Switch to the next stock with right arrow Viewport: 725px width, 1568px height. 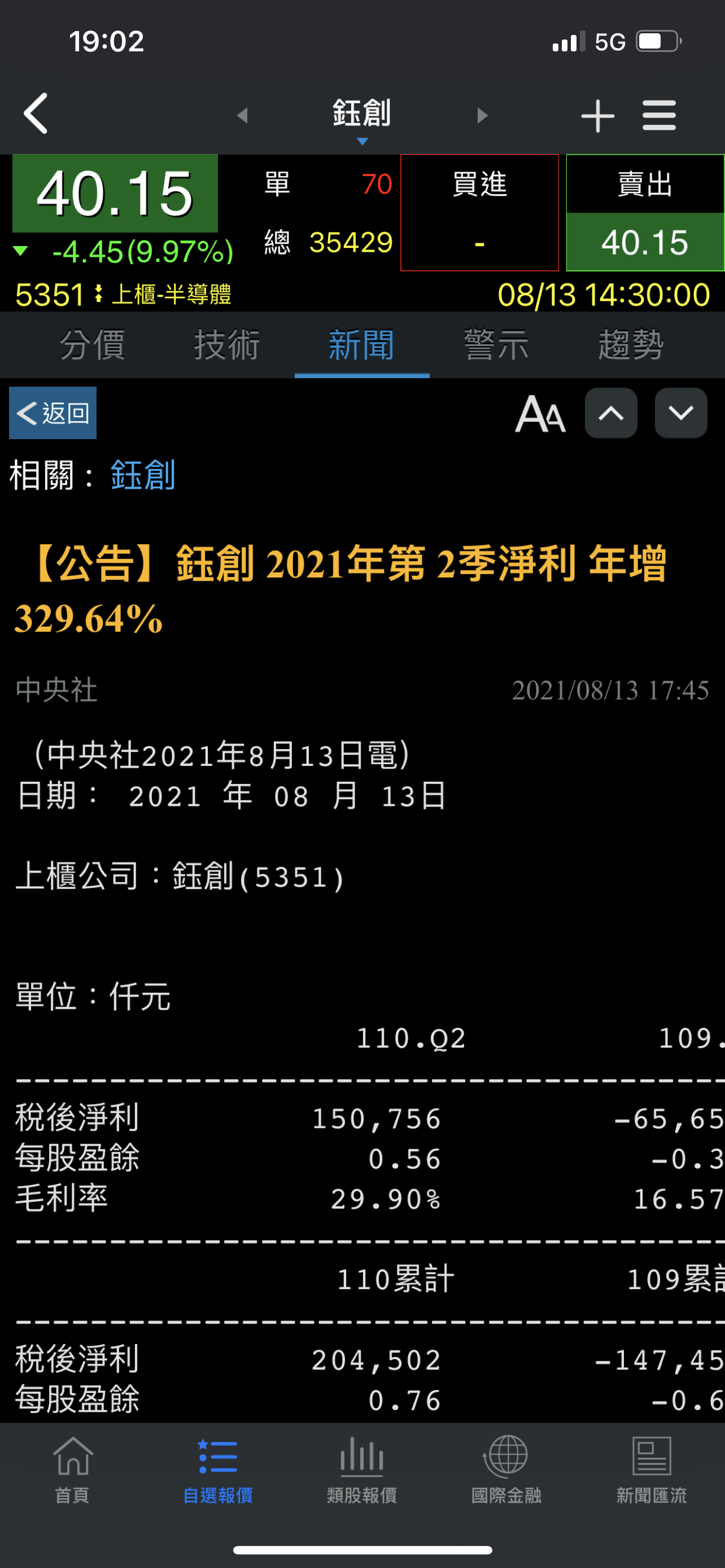[x=482, y=115]
